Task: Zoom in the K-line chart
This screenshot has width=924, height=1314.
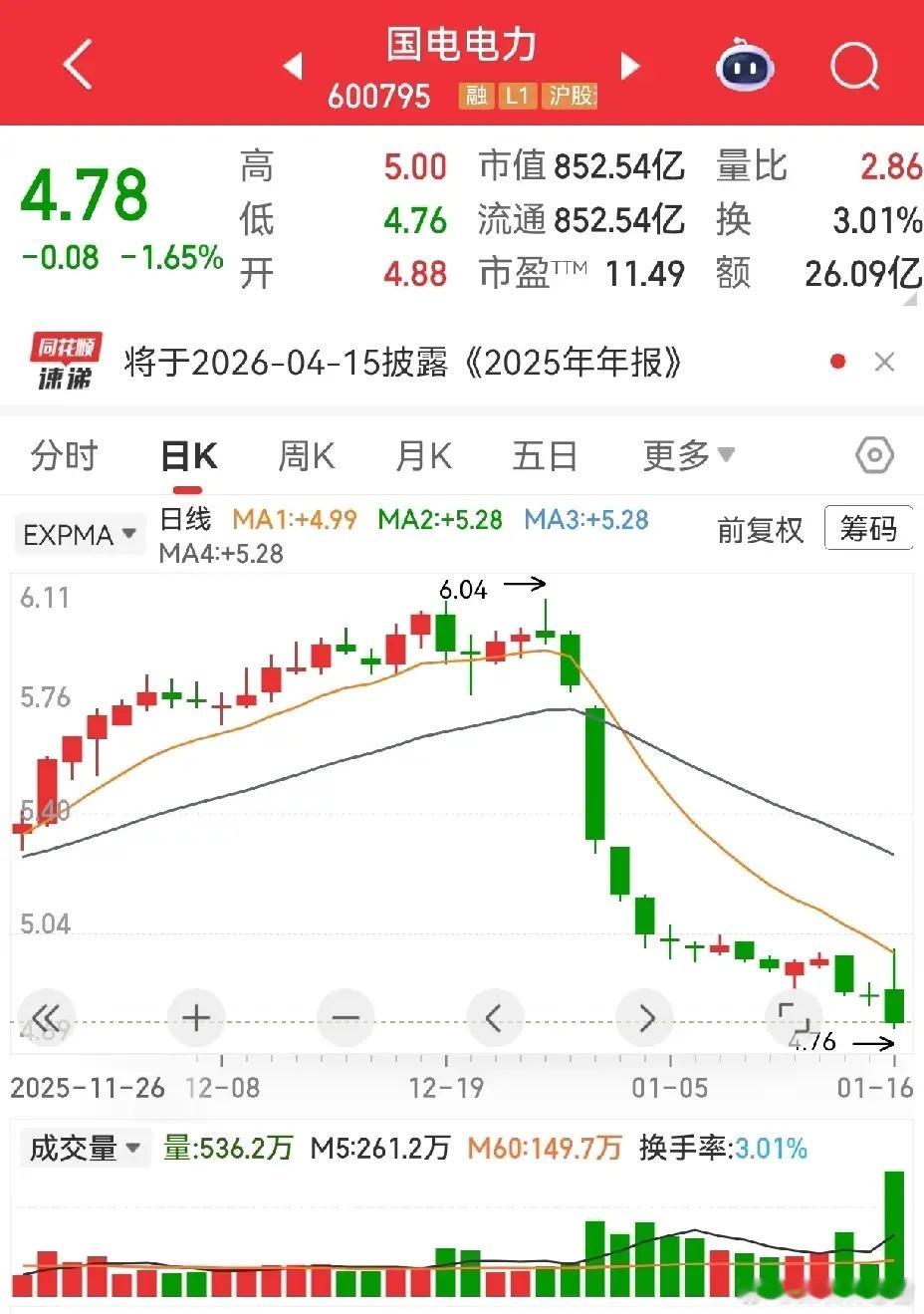Action: click(196, 1017)
